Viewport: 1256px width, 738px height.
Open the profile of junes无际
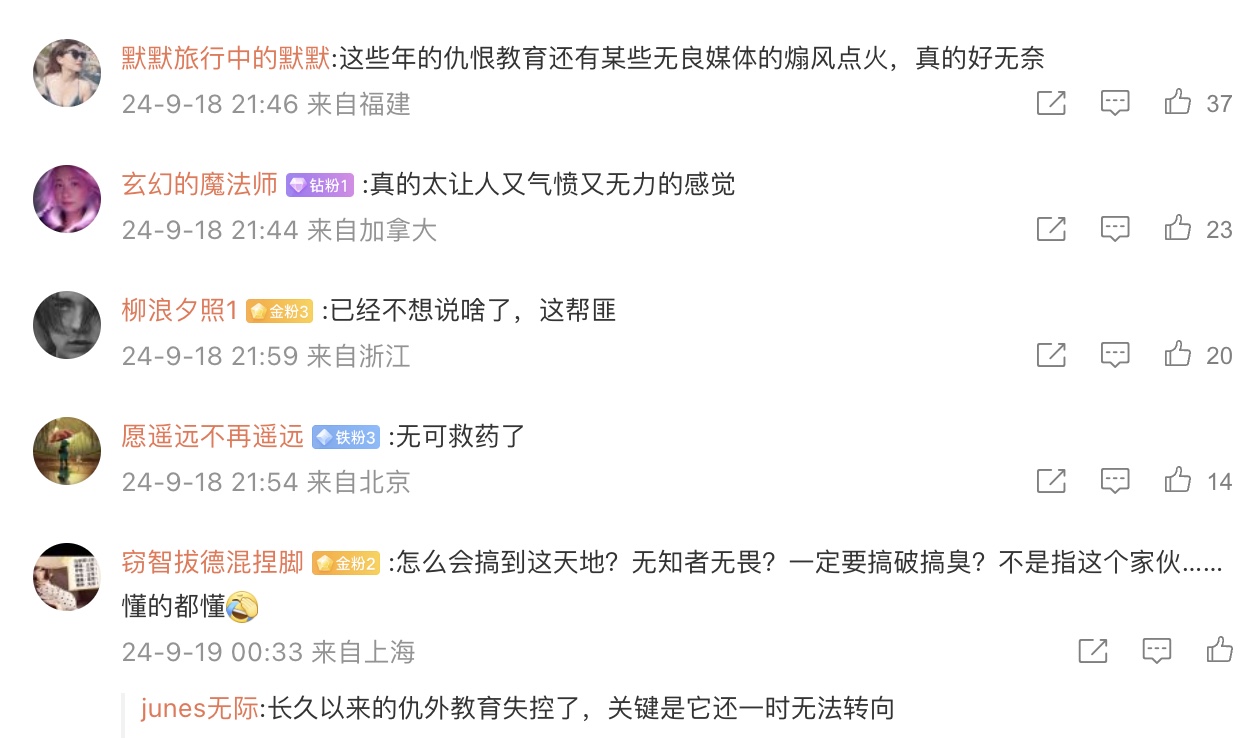click(200, 709)
